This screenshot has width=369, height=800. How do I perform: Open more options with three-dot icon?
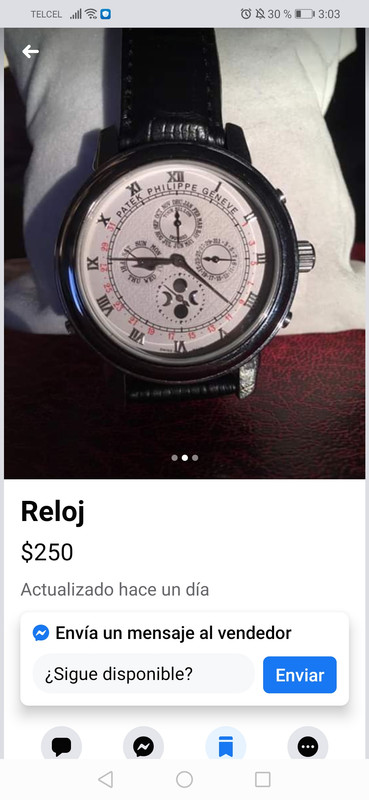click(308, 746)
